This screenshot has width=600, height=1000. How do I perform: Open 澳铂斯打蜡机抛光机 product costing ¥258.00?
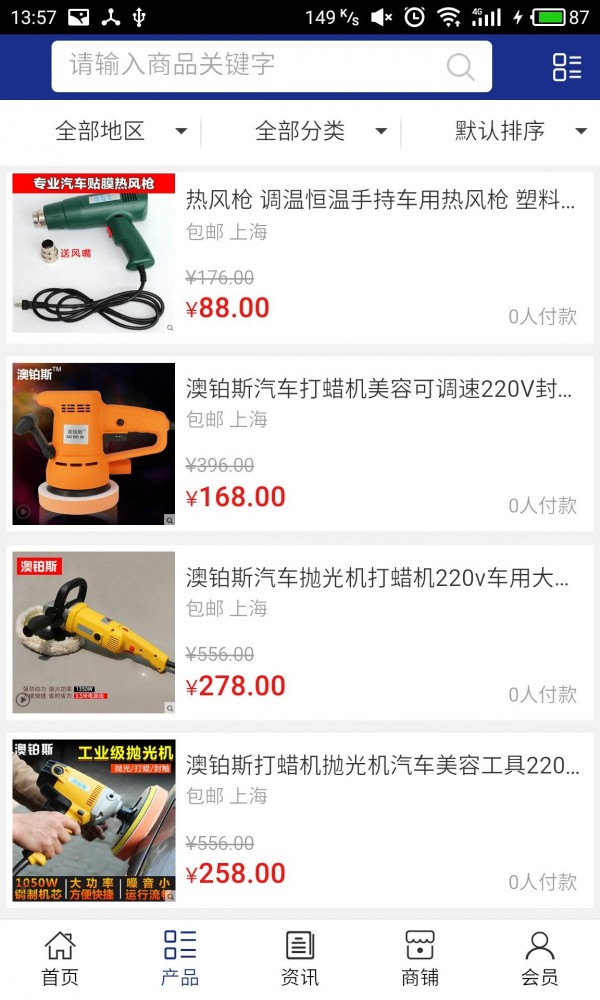(380, 766)
